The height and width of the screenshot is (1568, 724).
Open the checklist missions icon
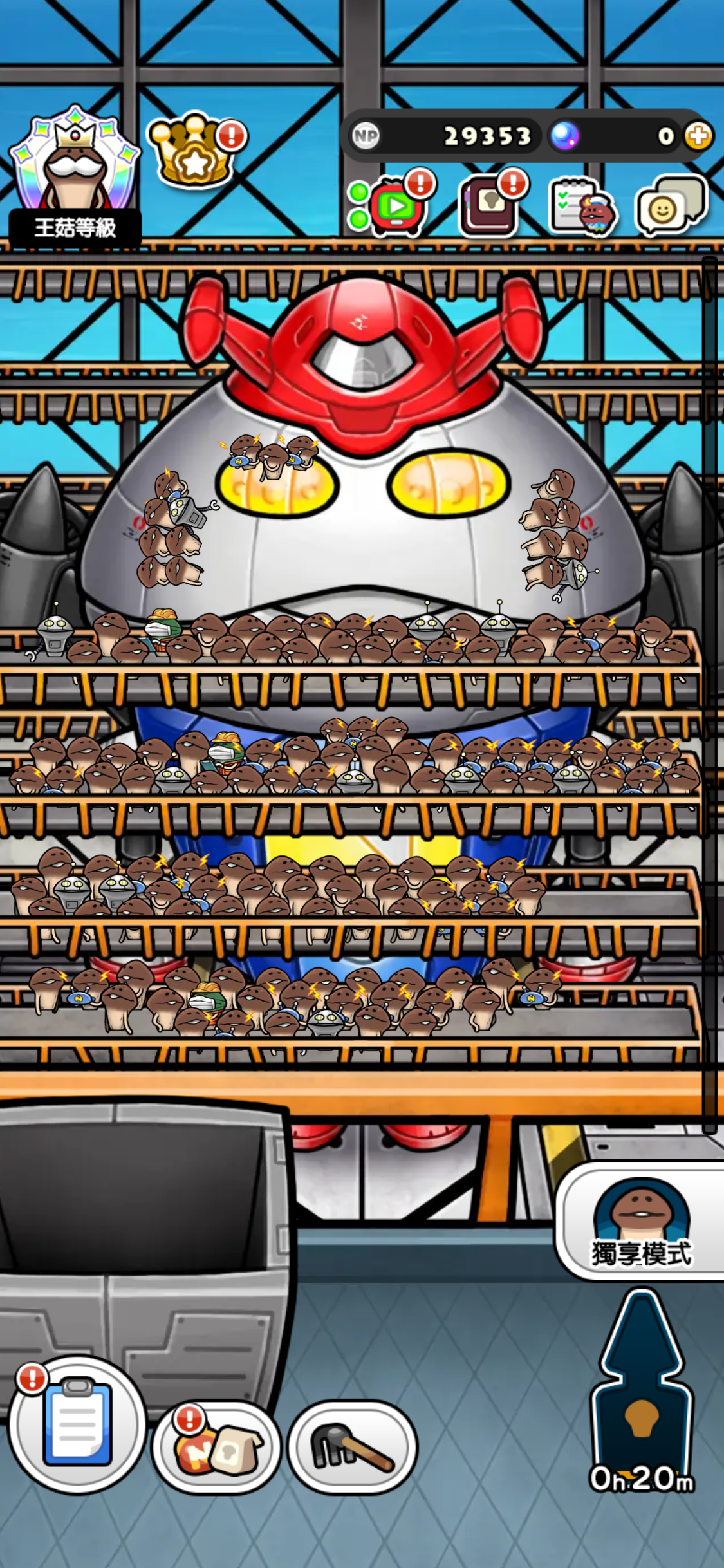pos(581,206)
